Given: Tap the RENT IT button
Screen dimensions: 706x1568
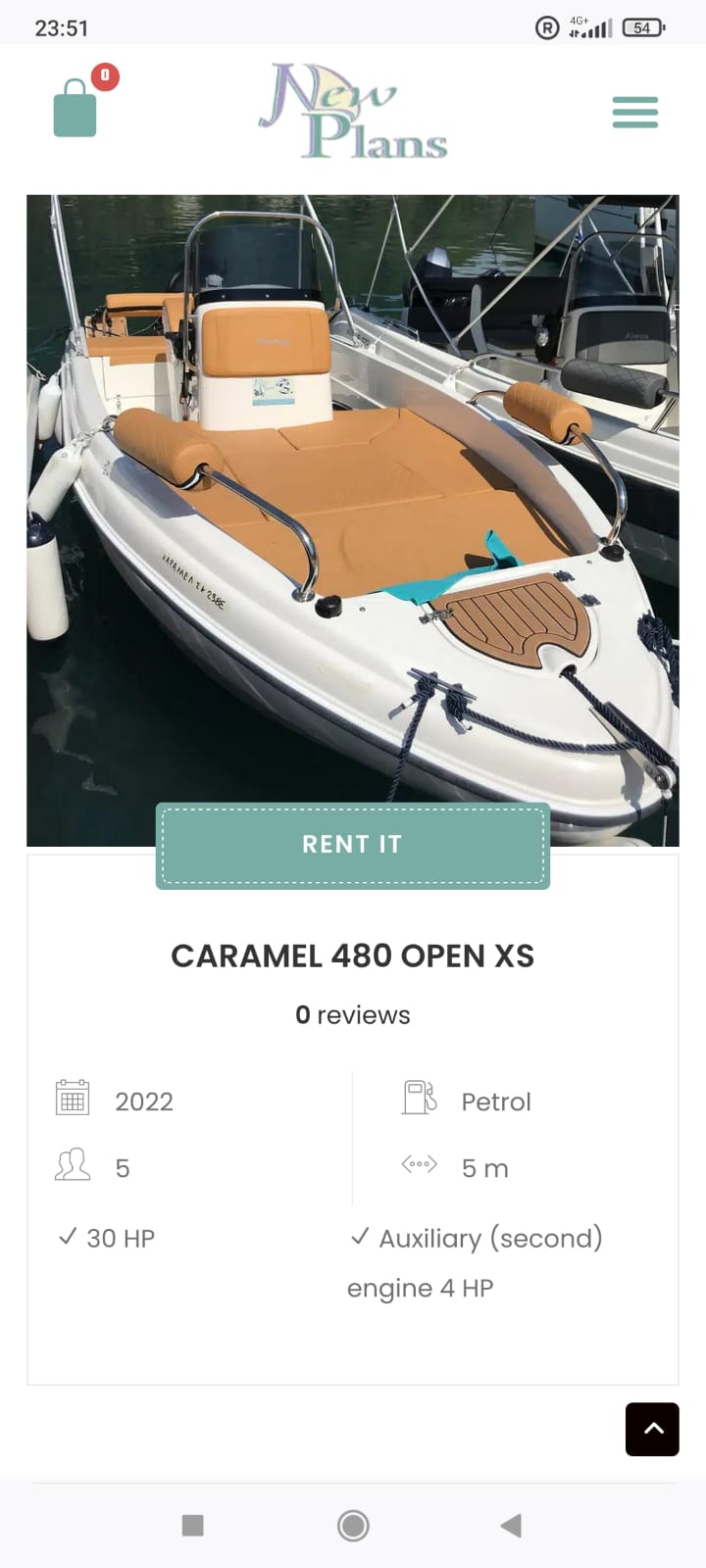Looking at the screenshot, I should click(x=352, y=845).
